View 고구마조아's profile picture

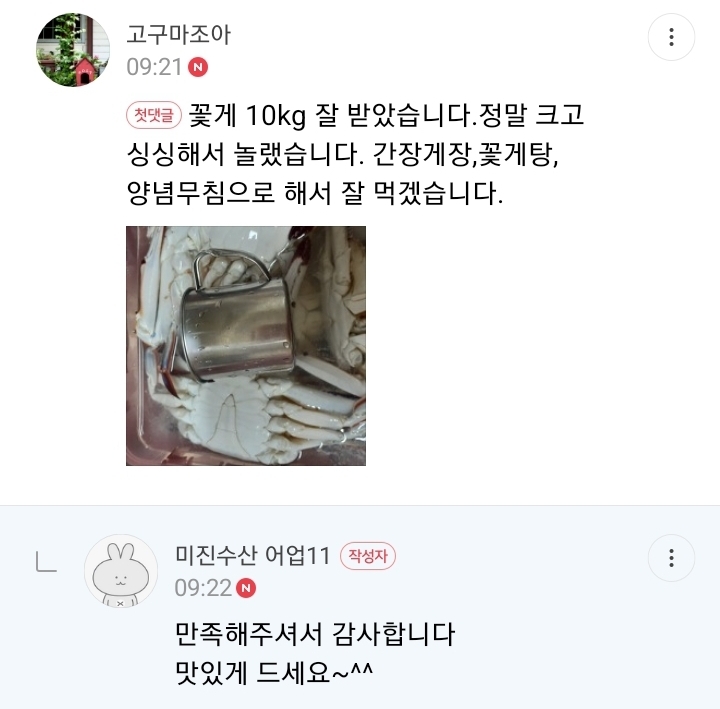point(73,50)
